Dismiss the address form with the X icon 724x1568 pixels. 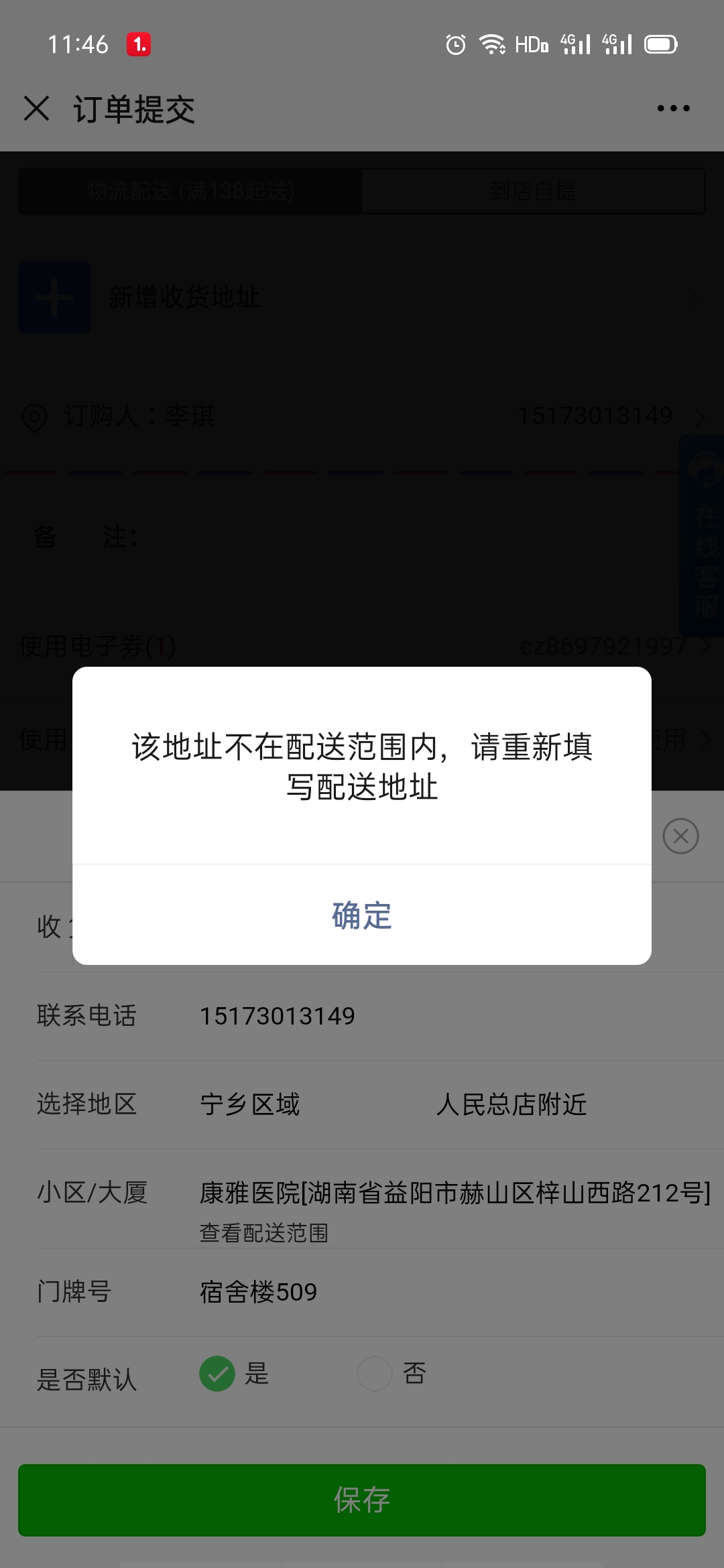(680, 836)
